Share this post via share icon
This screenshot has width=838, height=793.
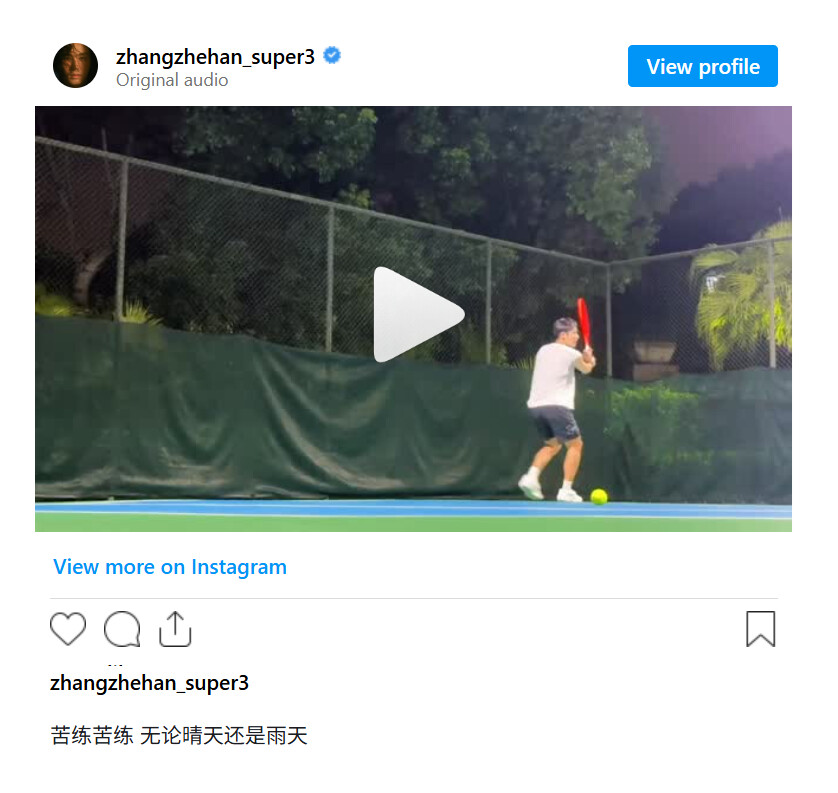coord(175,629)
